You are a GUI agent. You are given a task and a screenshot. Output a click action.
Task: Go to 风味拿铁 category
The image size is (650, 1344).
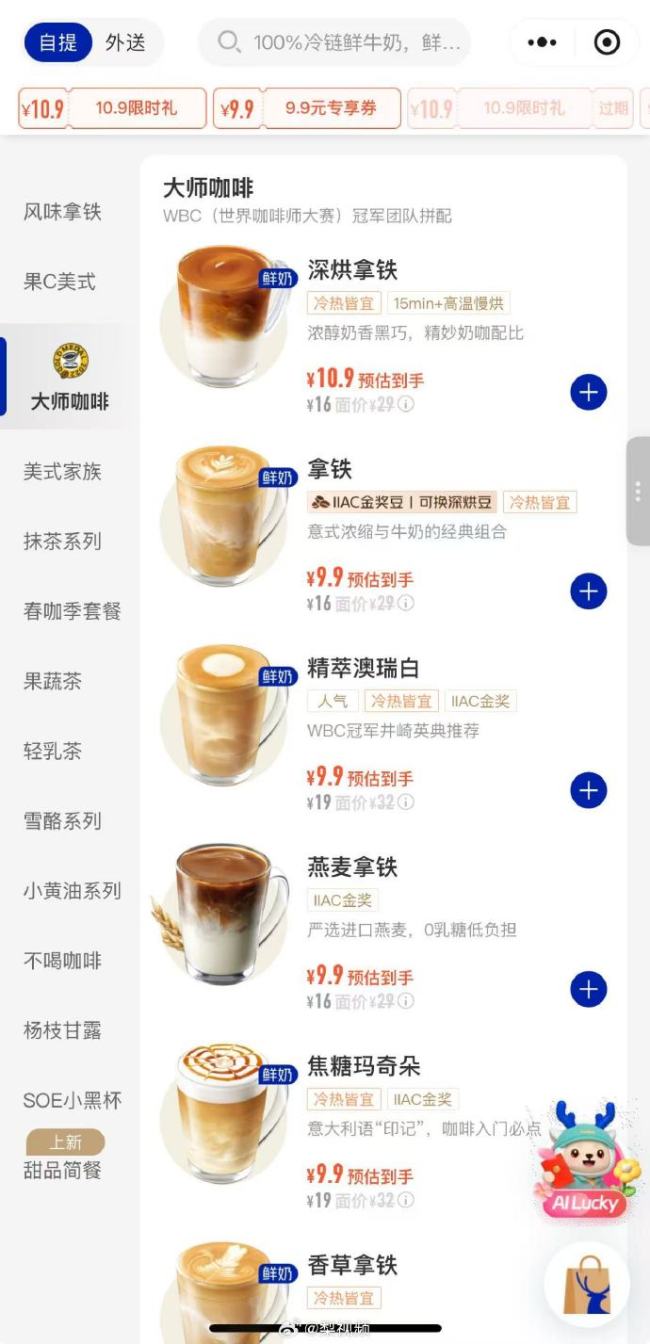(x=62, y=212)
